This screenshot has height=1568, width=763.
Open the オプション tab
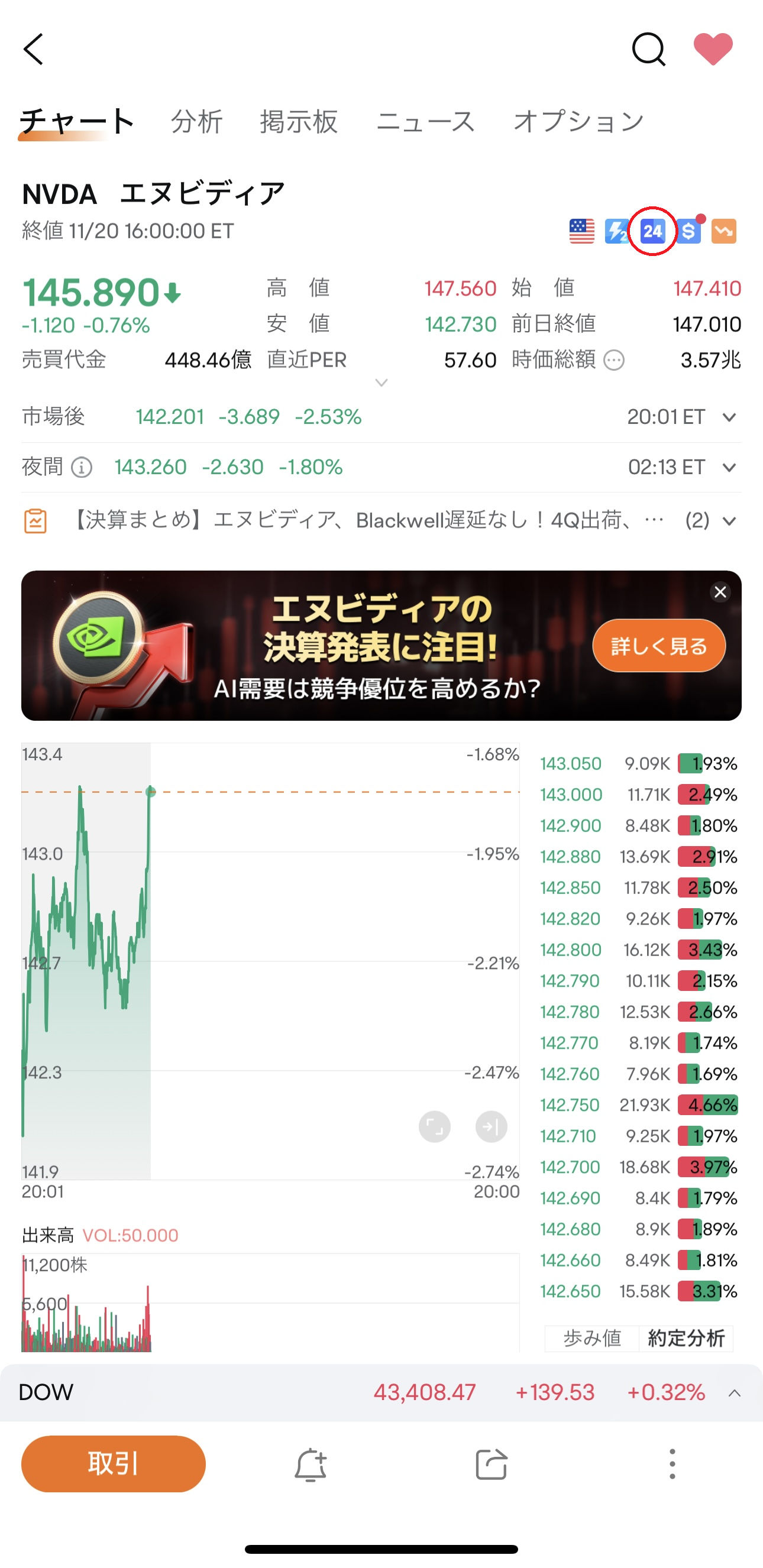click(578, 121)
